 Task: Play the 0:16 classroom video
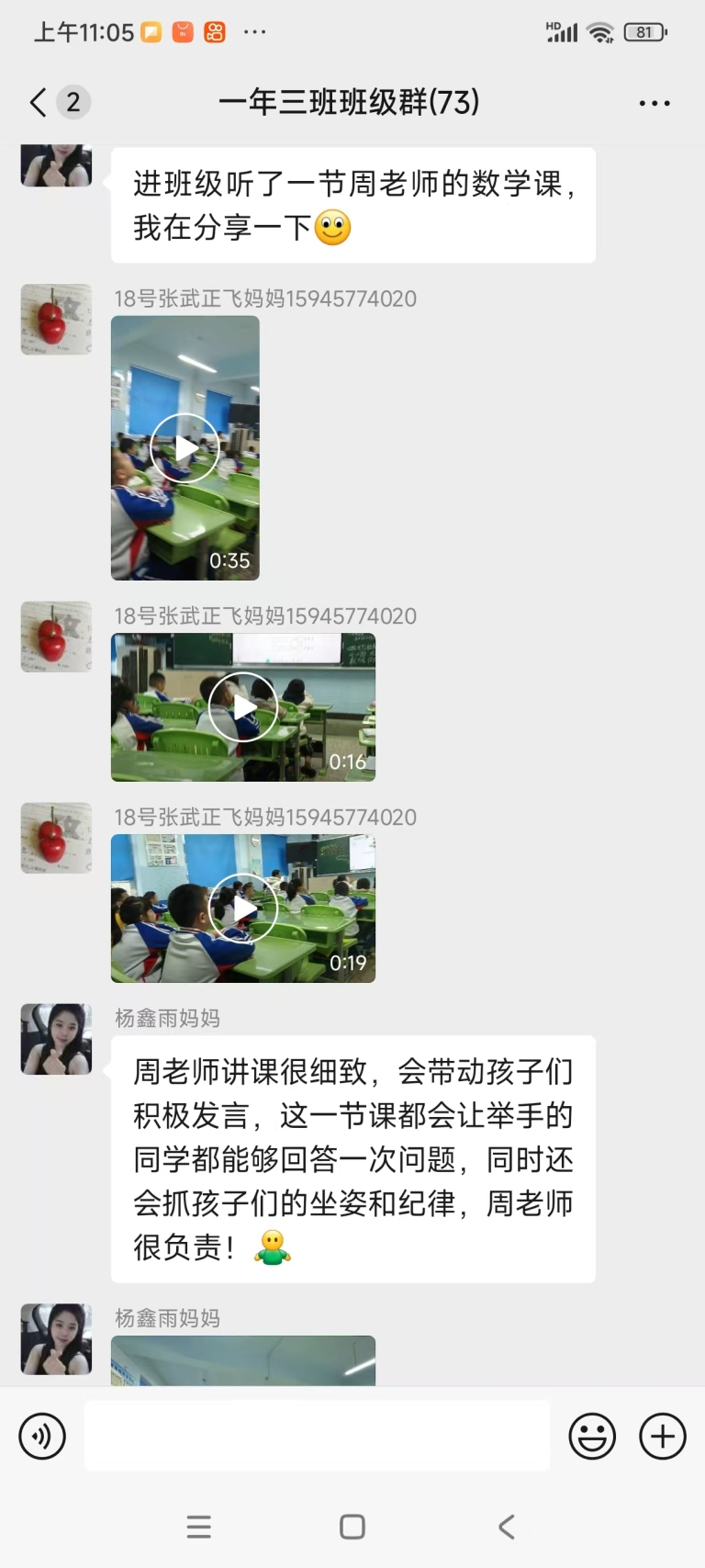(x=243, y=707)
